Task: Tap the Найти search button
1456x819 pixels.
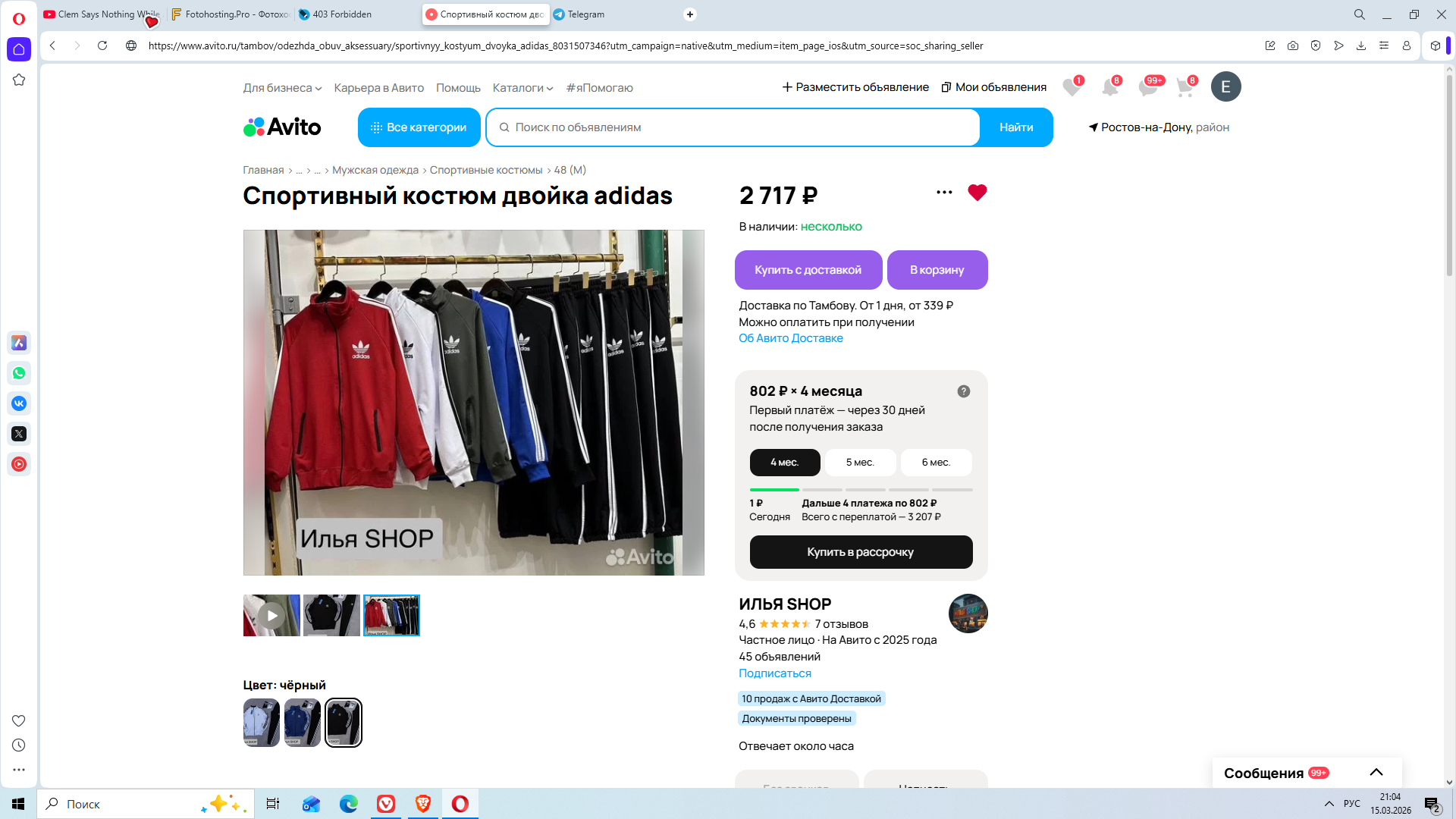Action: click(1015, 127)
